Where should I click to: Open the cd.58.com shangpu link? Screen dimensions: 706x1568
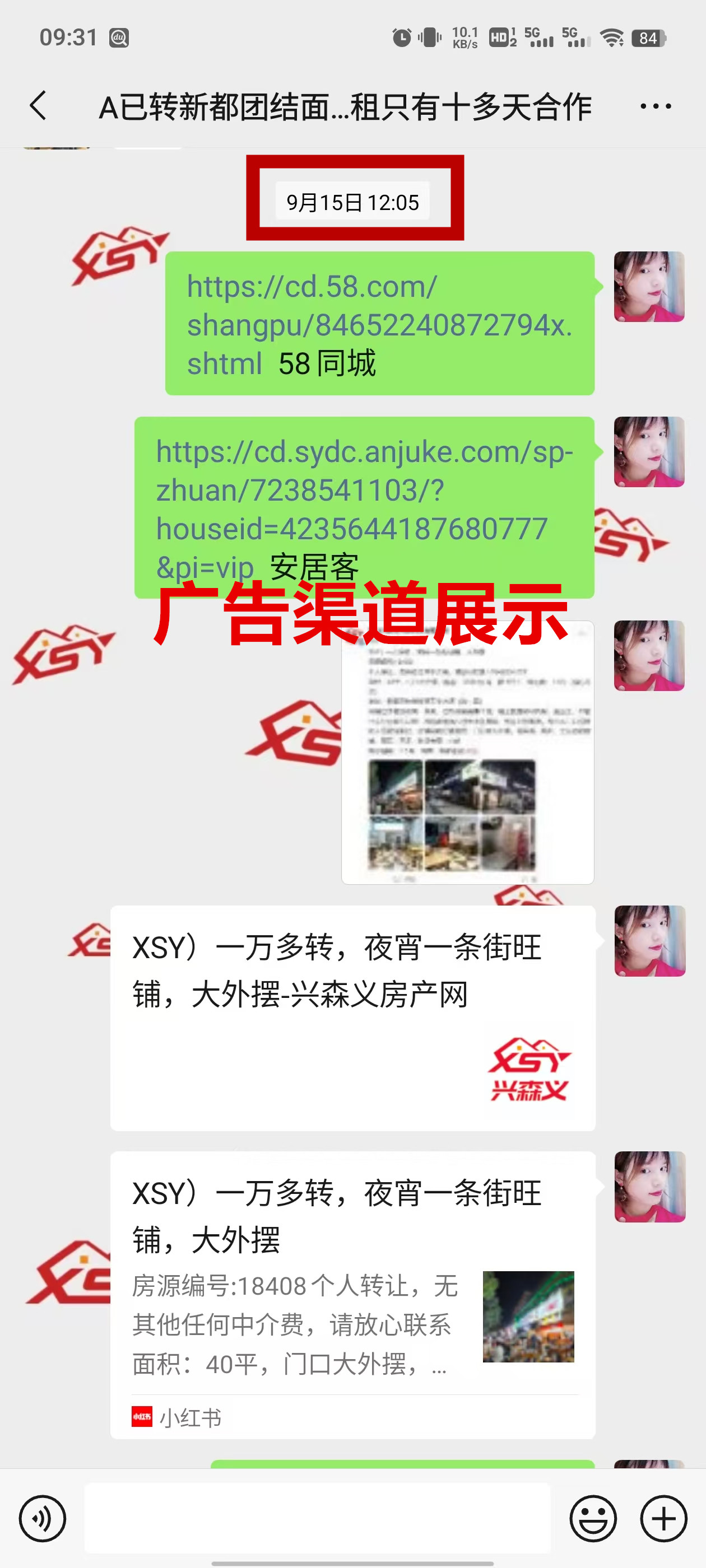[x=378, y=324]
